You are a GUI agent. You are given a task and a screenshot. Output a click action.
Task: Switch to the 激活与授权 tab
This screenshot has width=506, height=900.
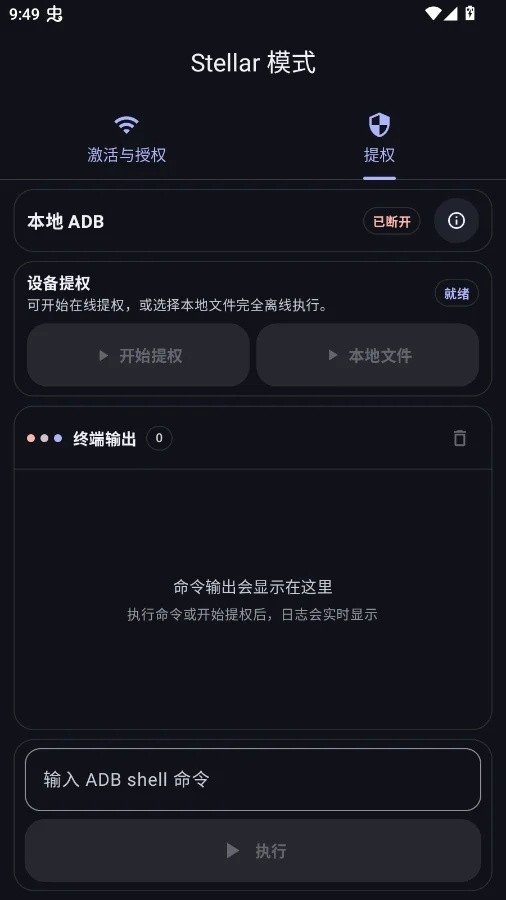point(127,139)
